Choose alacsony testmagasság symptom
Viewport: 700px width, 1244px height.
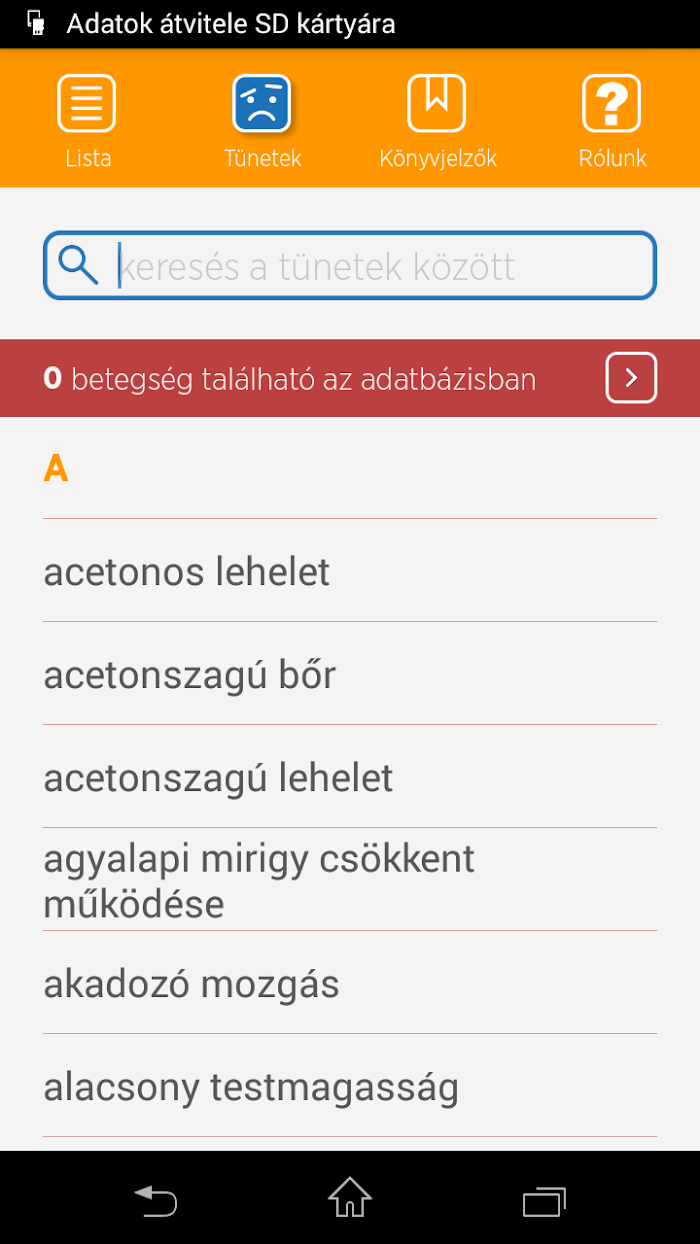(x=350, y=1086)
